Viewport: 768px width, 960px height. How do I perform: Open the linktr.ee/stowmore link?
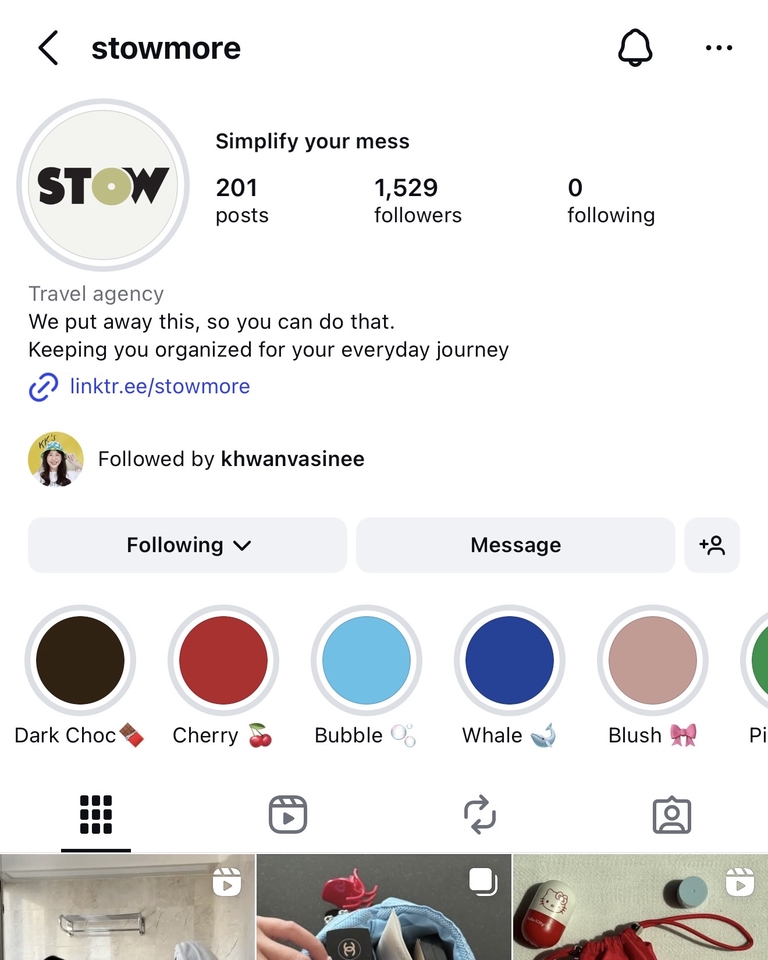point(159,386)
